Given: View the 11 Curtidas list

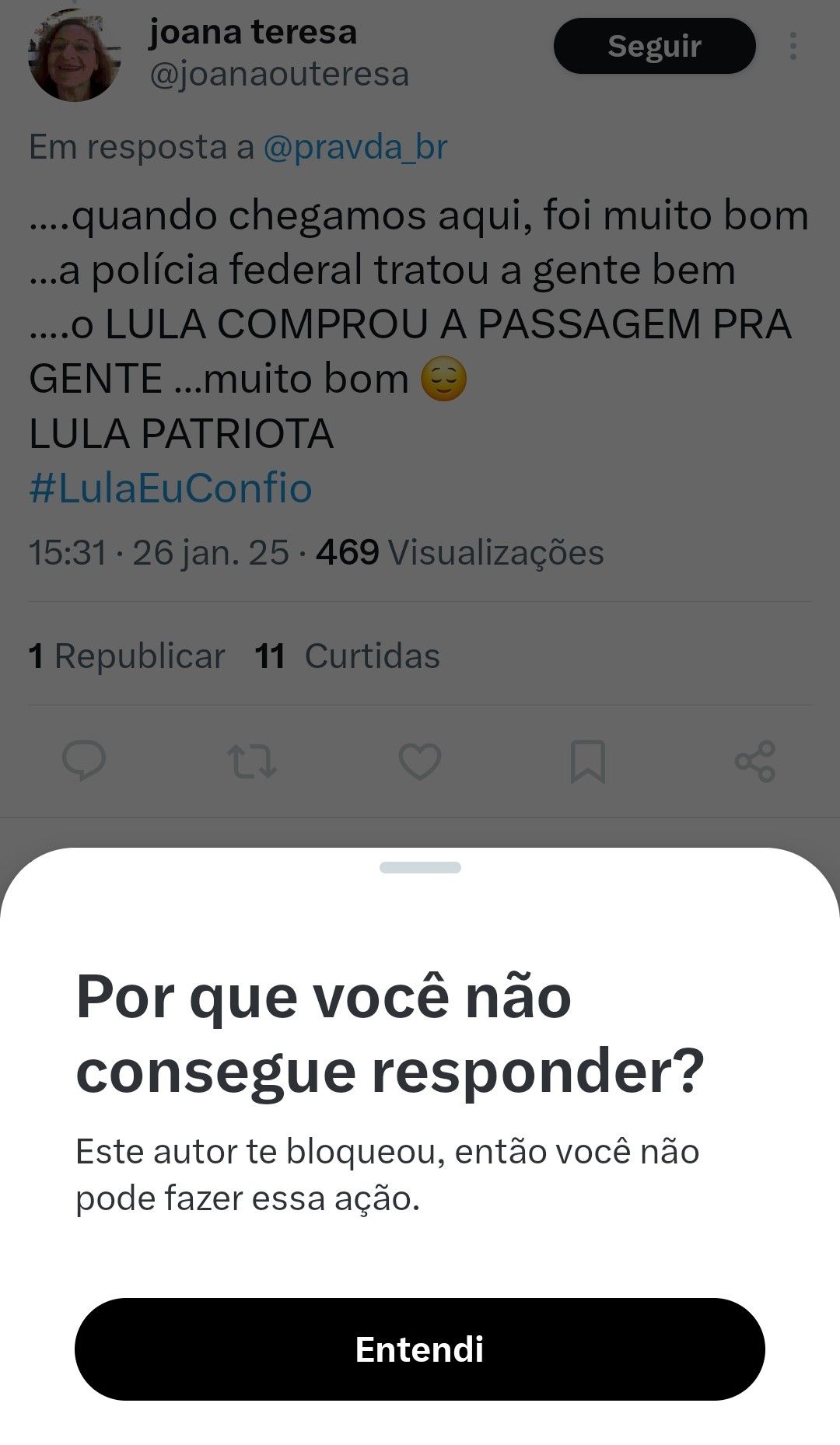Looking at the screenshot, I should [347, 656].
